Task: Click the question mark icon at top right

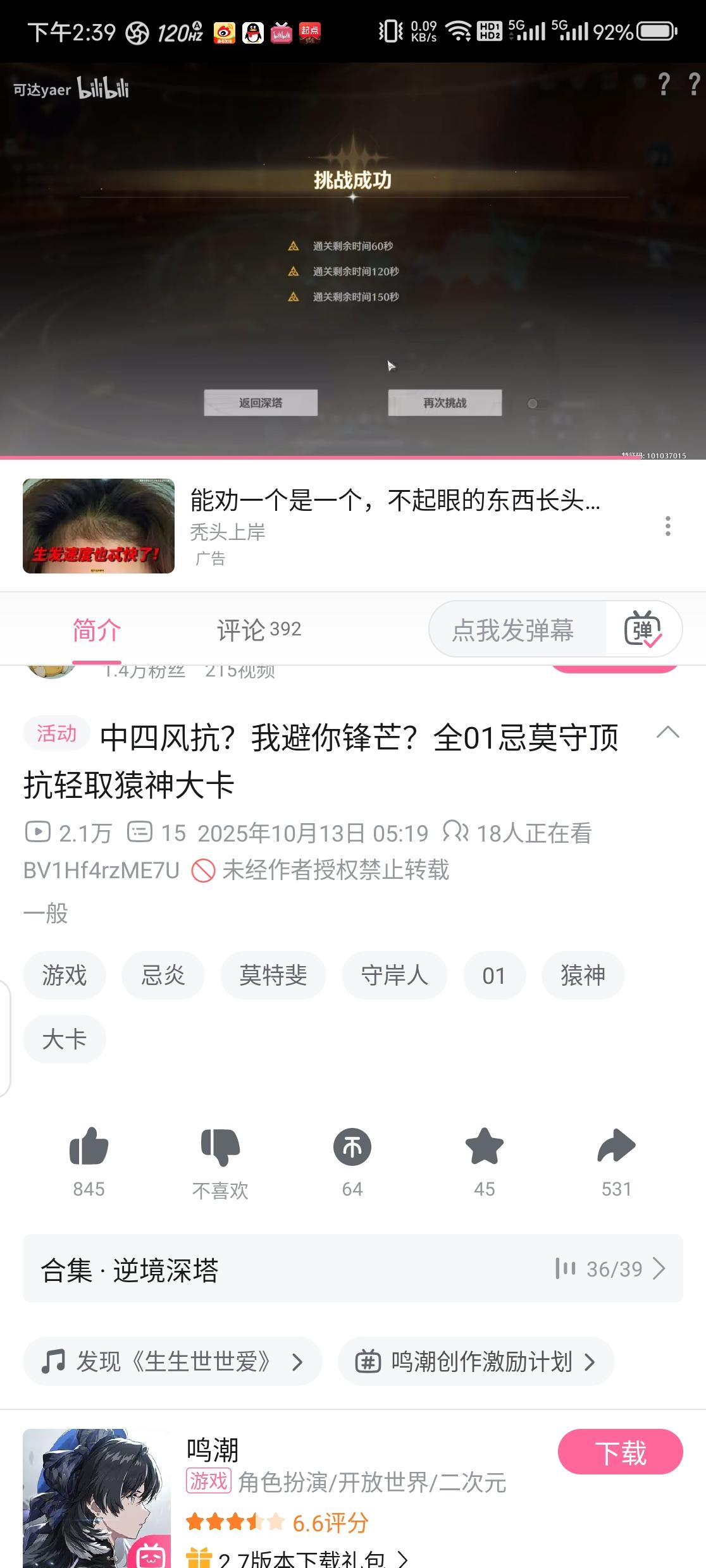Action: tap(664, 82)
